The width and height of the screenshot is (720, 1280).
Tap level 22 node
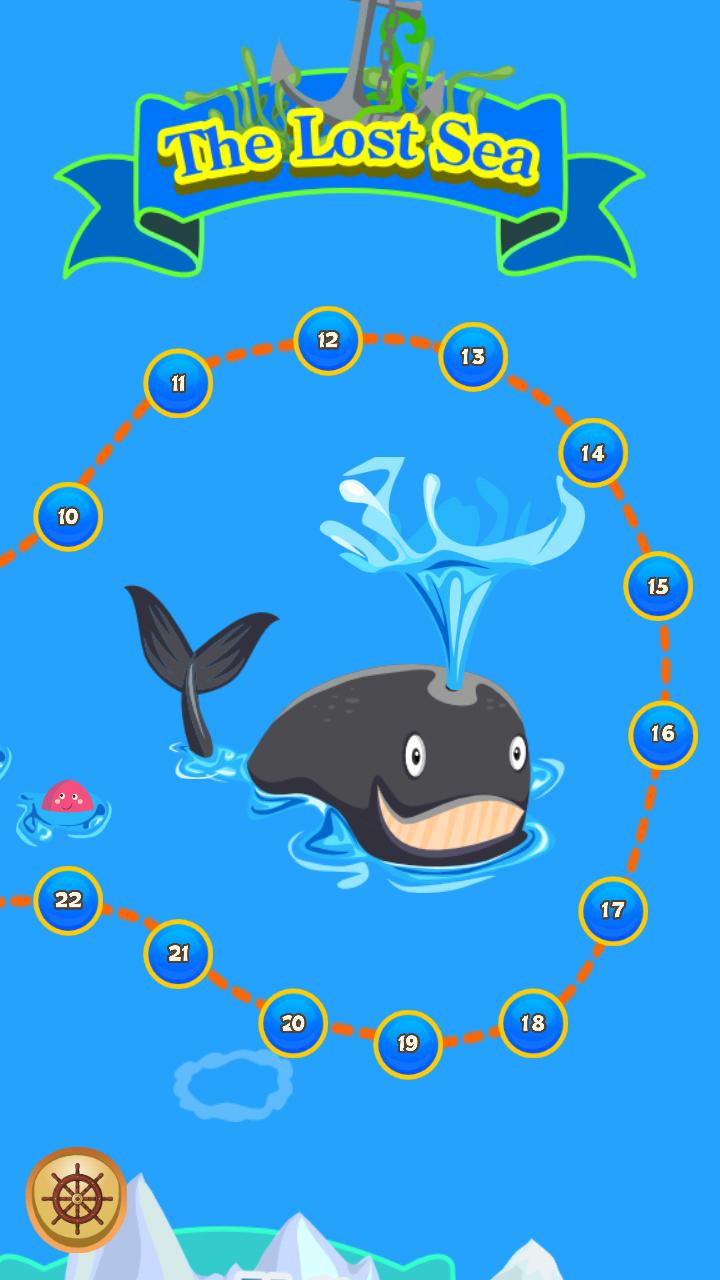pyautogui.click(x=68, y=900)
